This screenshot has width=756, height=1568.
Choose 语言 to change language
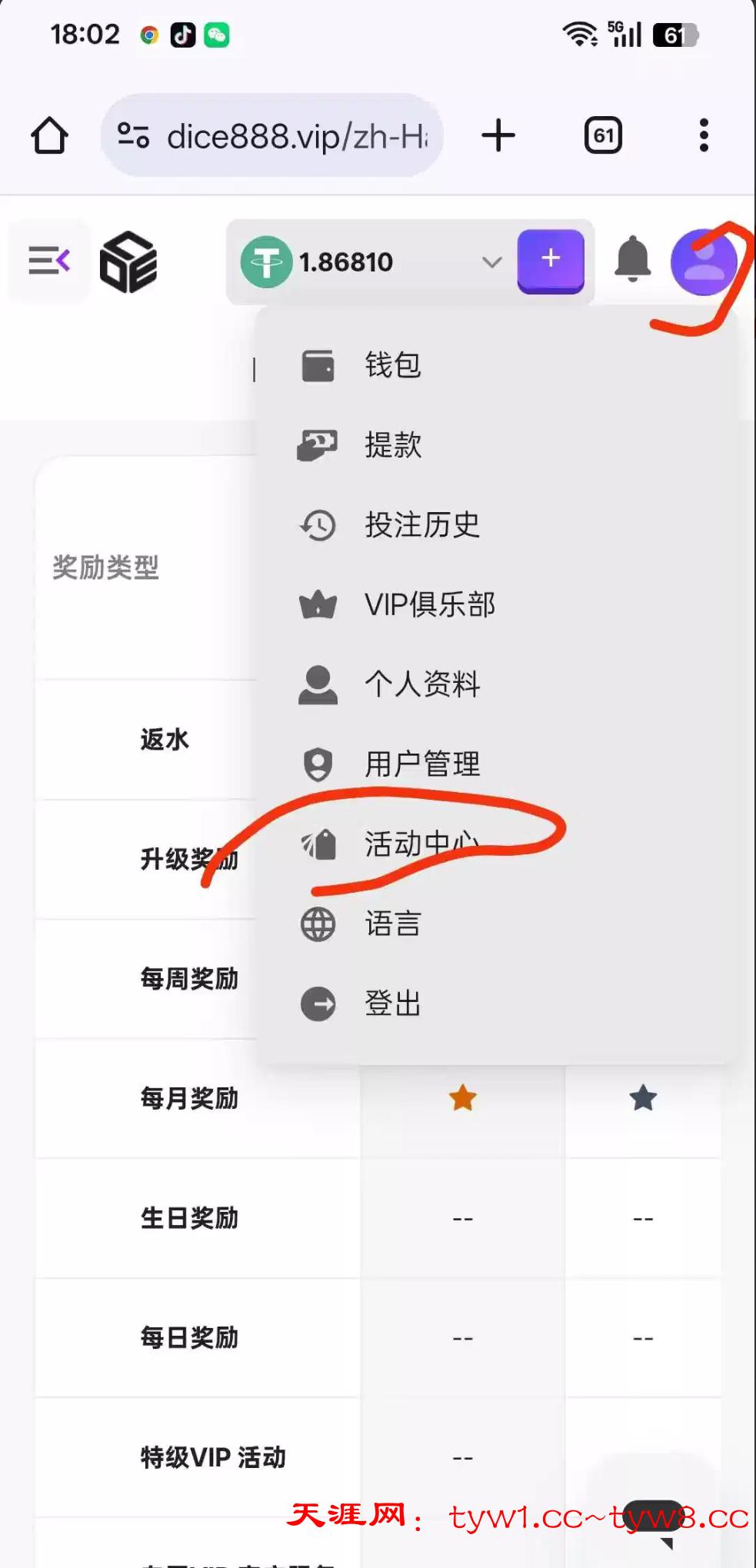point(392,924)
